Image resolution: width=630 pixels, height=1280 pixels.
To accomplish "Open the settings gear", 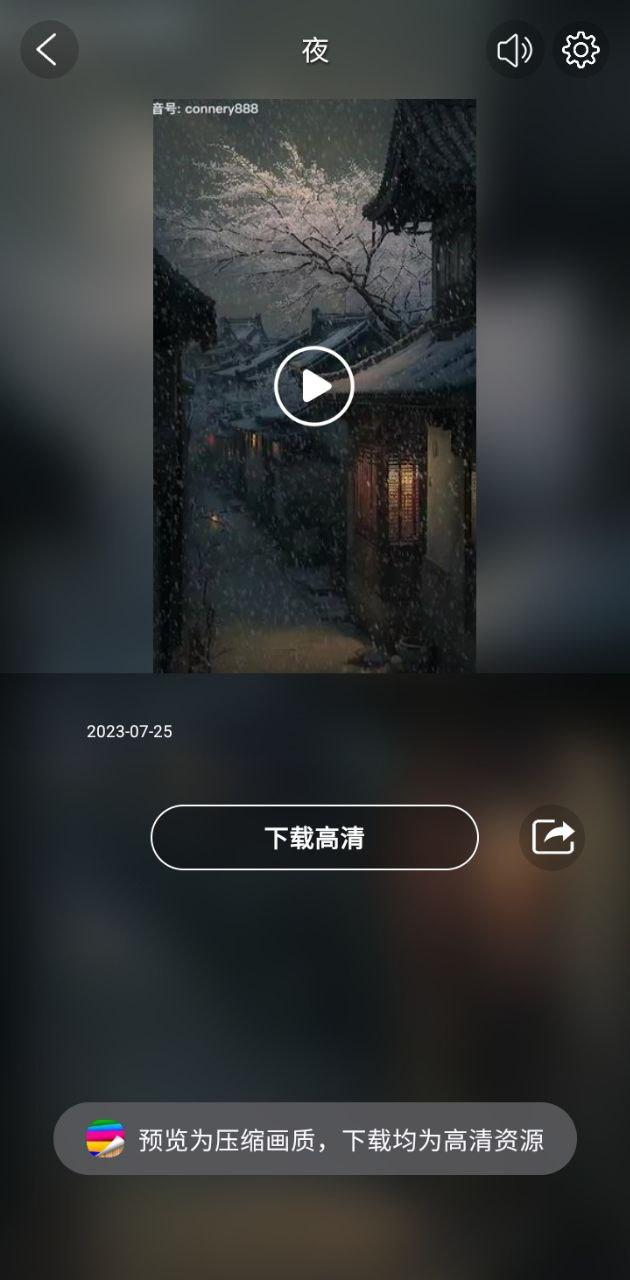I will click(580, 49).
